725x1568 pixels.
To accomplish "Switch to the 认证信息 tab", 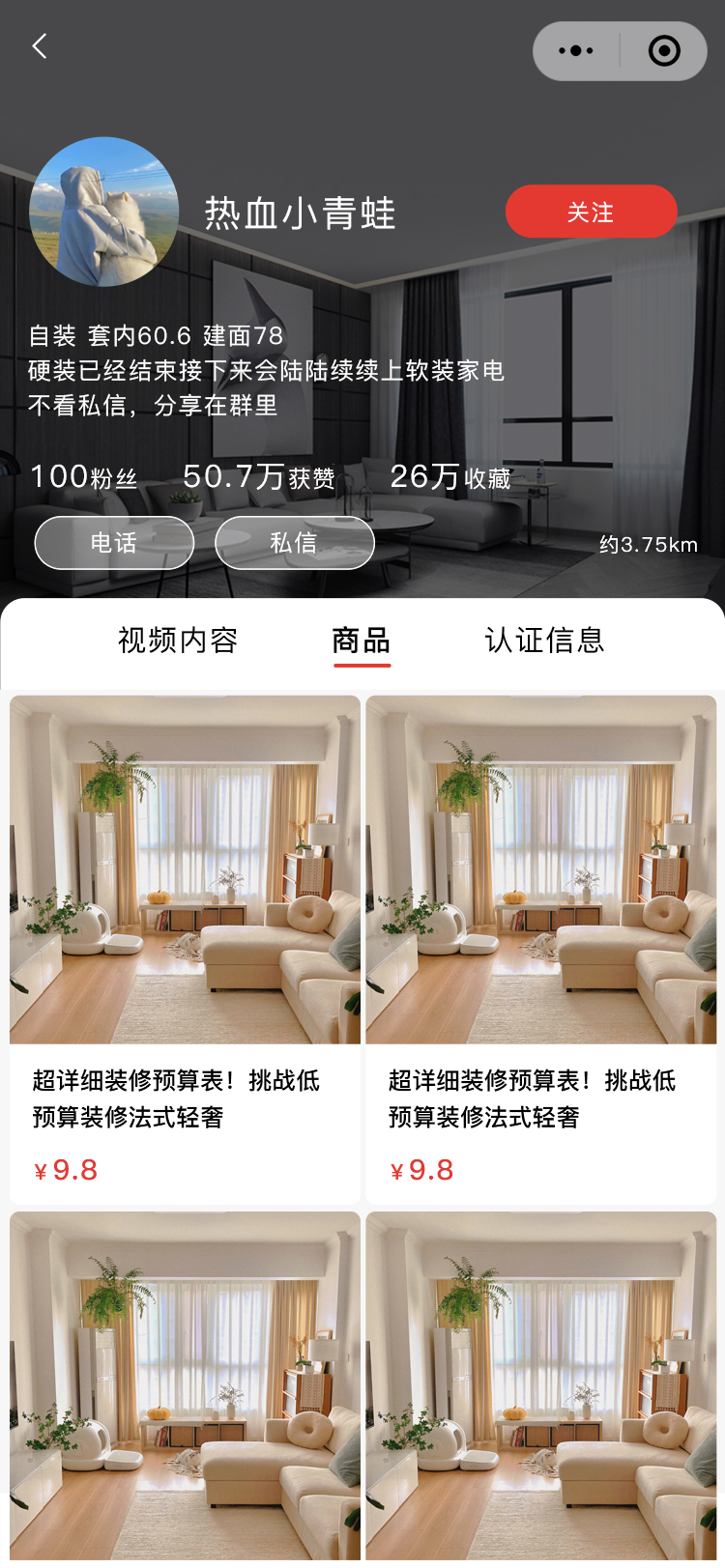I will click(544, 641).
